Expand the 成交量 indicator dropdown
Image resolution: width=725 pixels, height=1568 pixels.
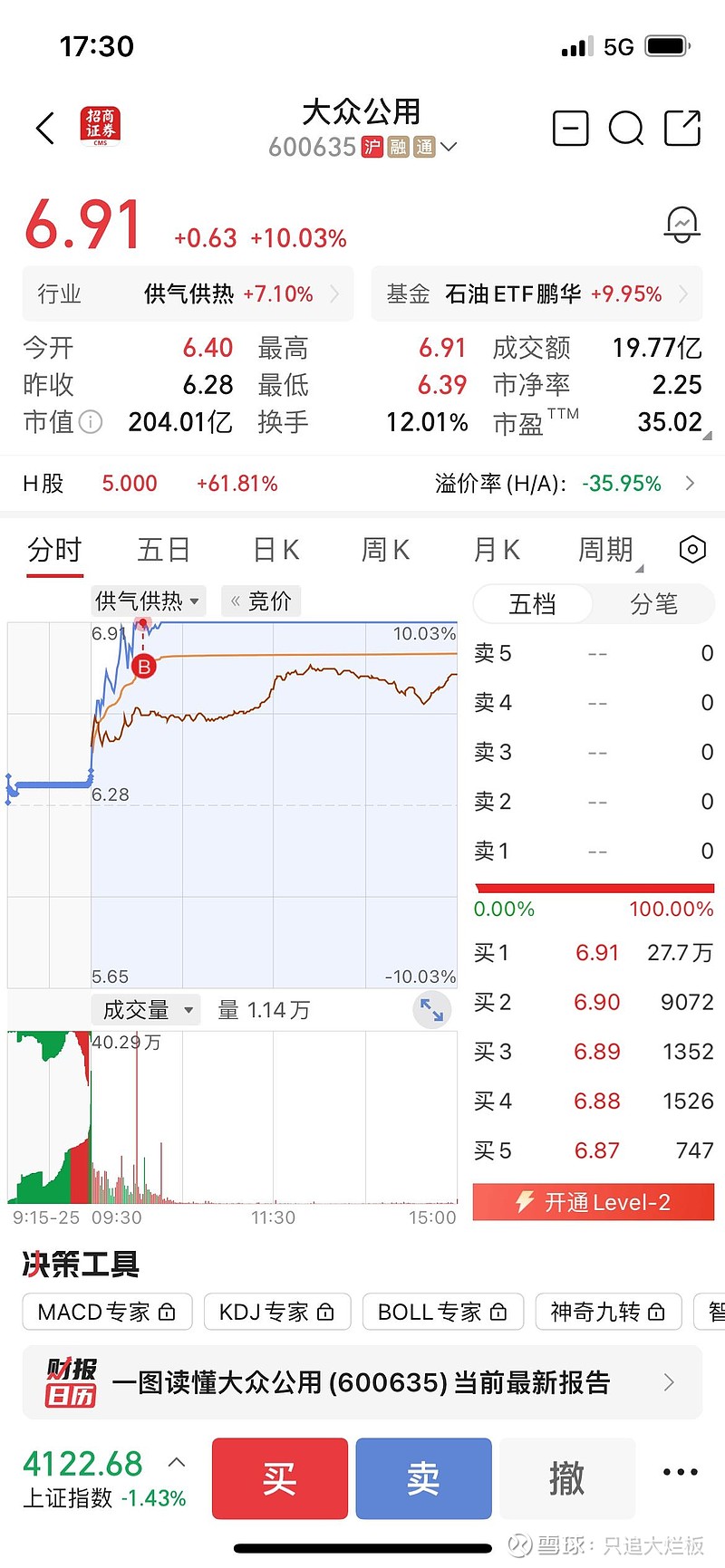[146, 1009]
